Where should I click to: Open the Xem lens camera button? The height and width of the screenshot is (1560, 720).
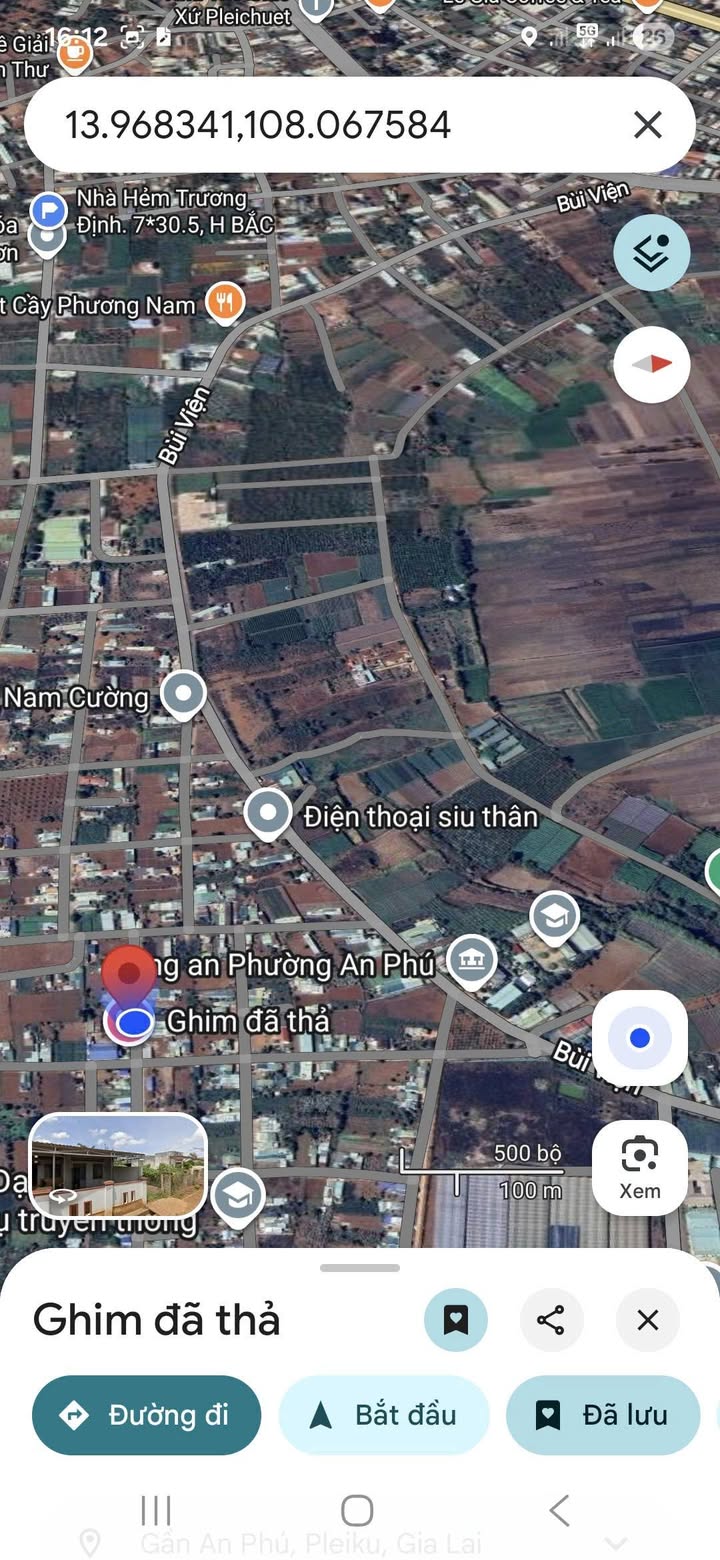[640, 1167]
